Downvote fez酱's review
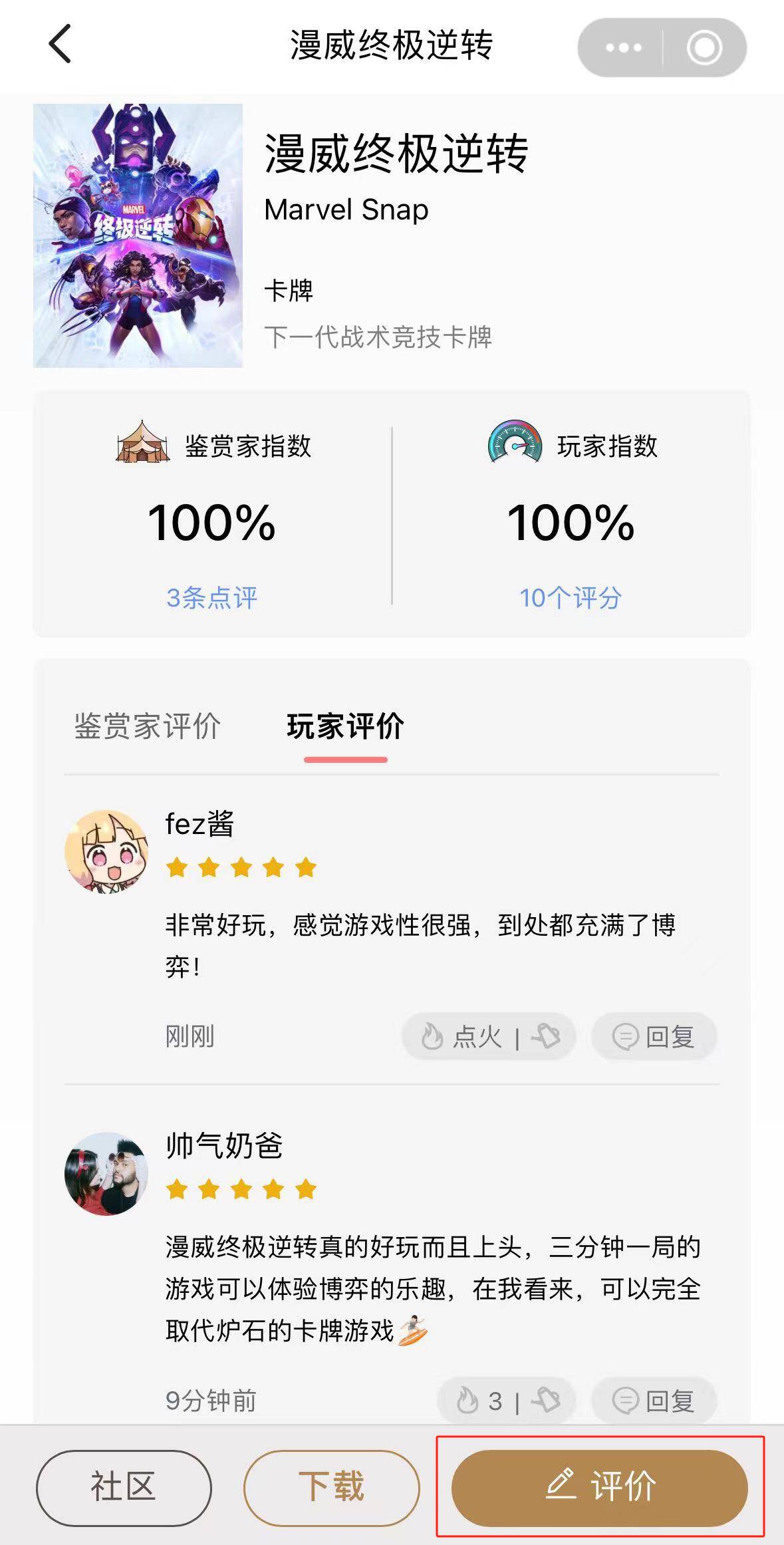 (x=547, y=1036)
